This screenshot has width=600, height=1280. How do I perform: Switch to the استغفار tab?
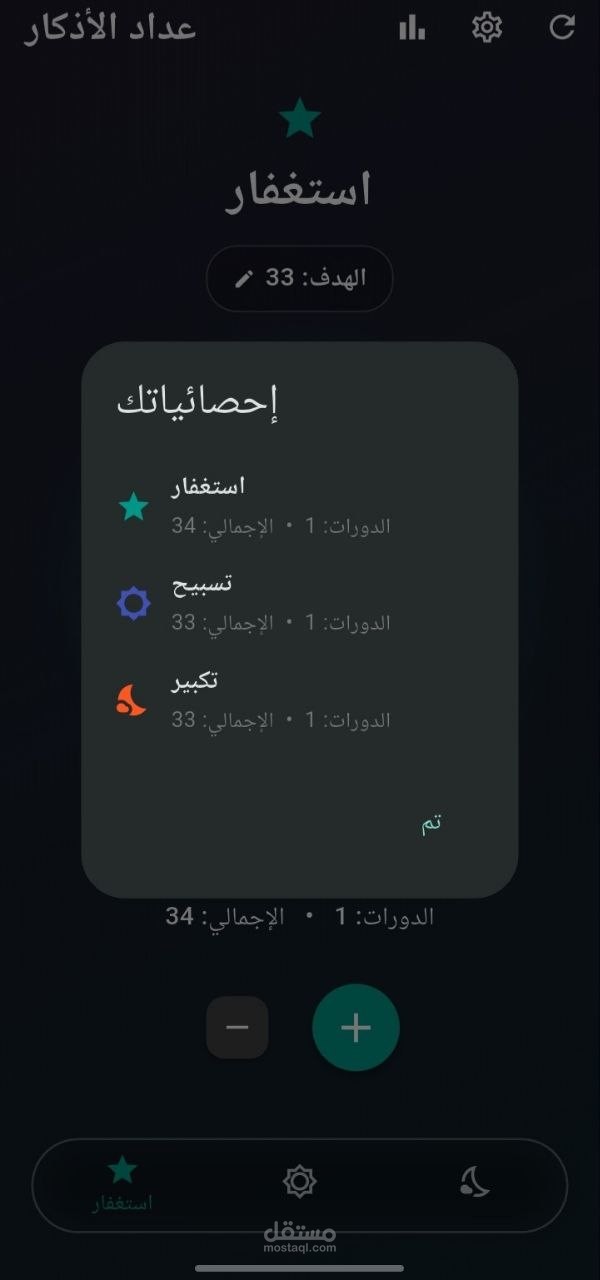(122, 1183)
